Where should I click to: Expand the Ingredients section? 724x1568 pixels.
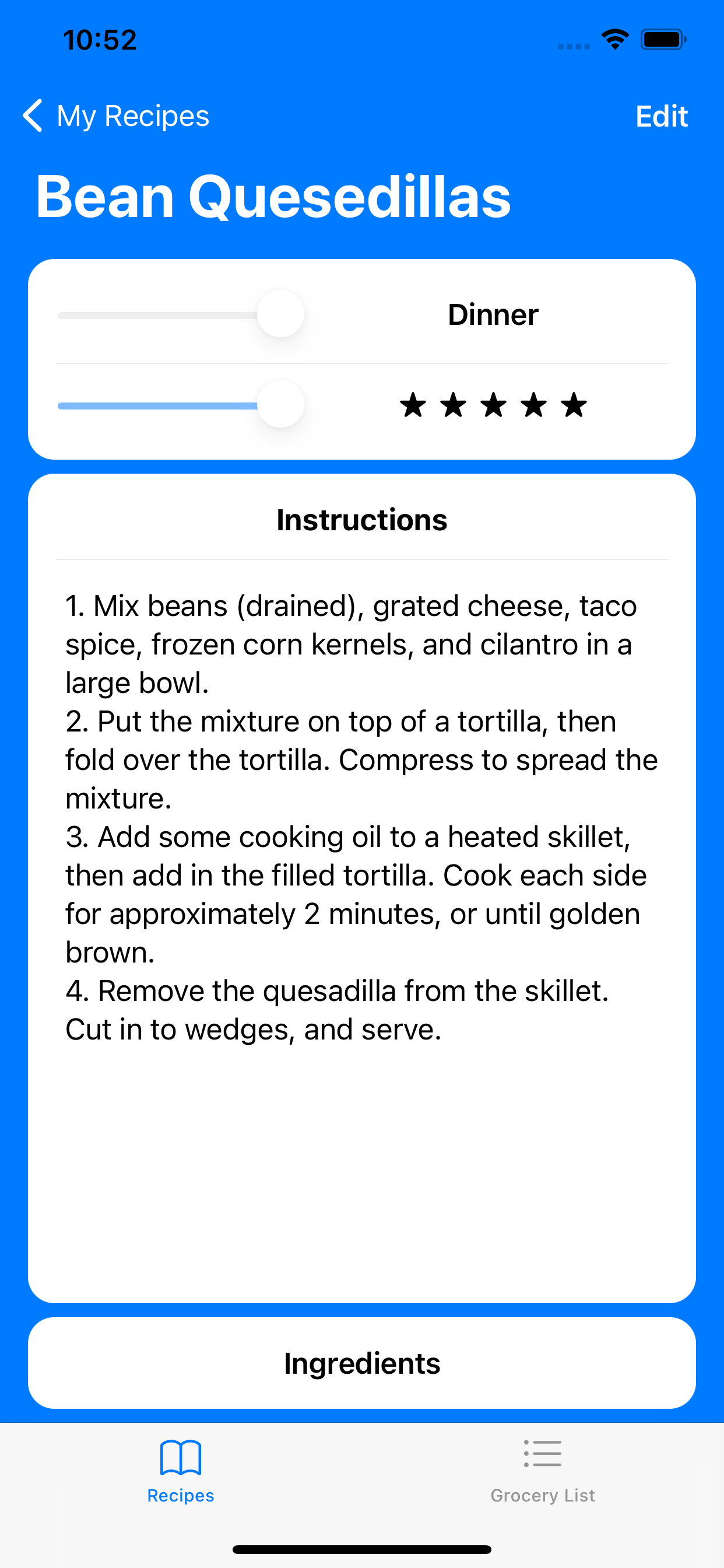361,1363
